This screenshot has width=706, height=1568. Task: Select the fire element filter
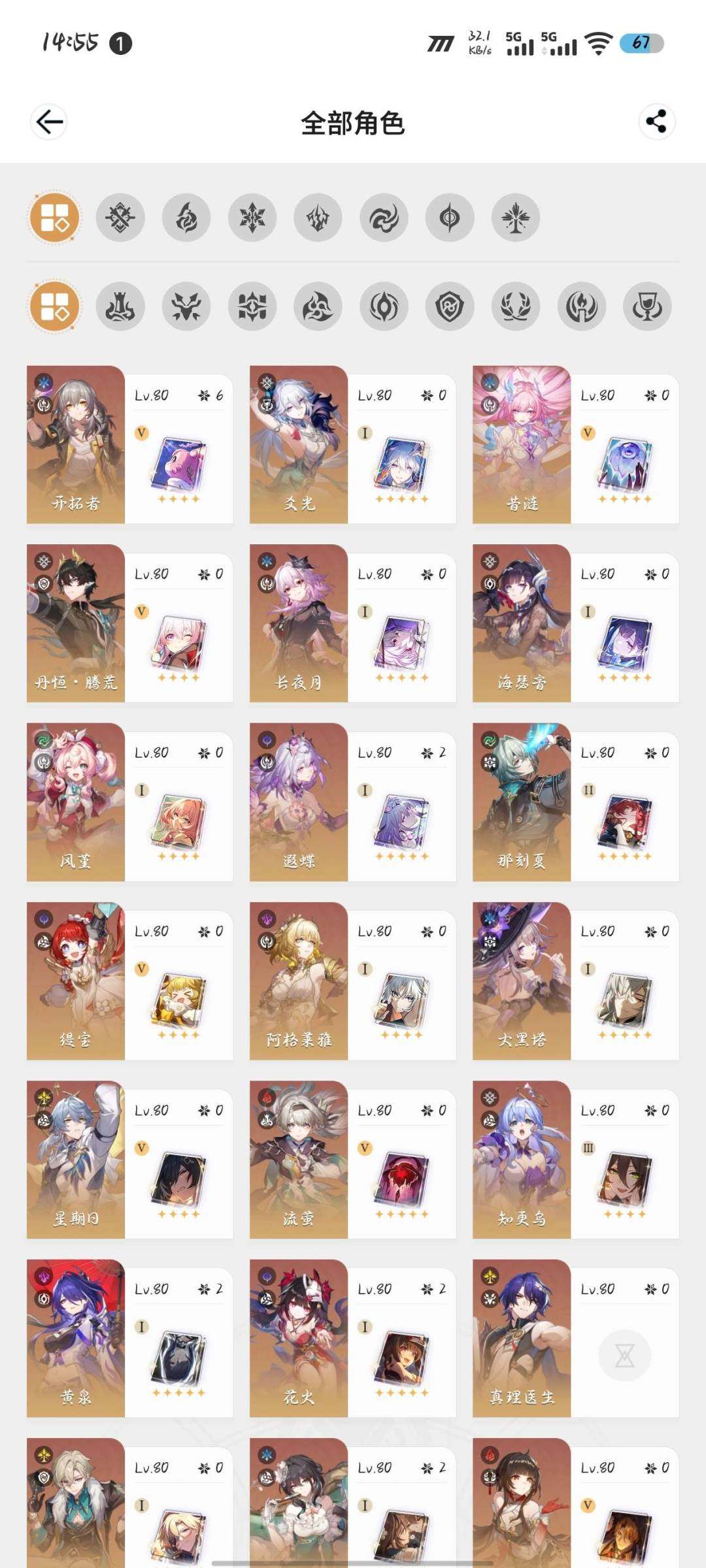tap(186, 218)
